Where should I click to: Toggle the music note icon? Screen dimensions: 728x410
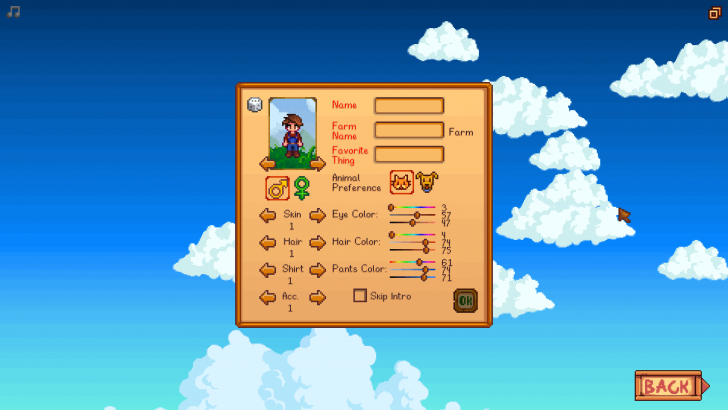tap(13, 12)
